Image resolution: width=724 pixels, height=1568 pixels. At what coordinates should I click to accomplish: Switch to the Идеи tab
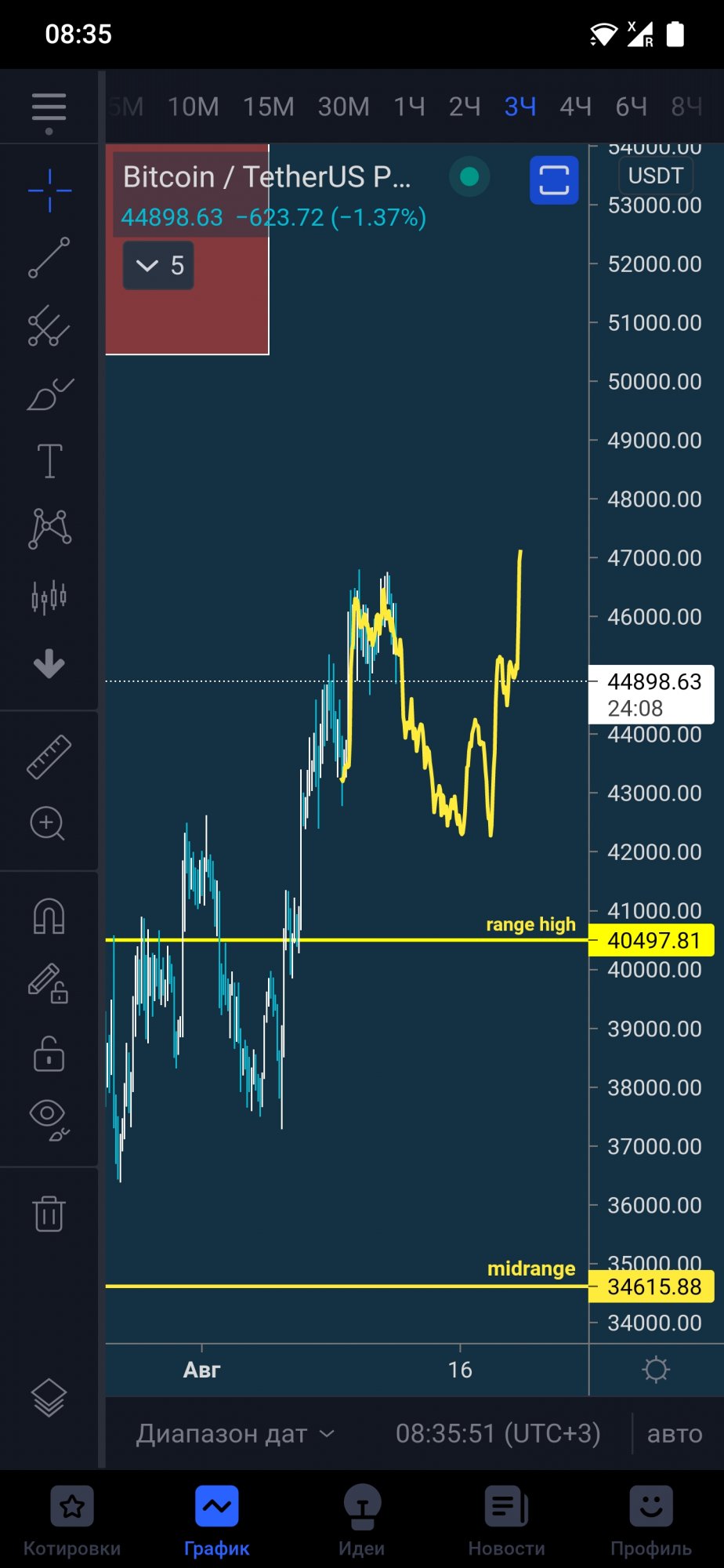click(x=362, y=1521)
